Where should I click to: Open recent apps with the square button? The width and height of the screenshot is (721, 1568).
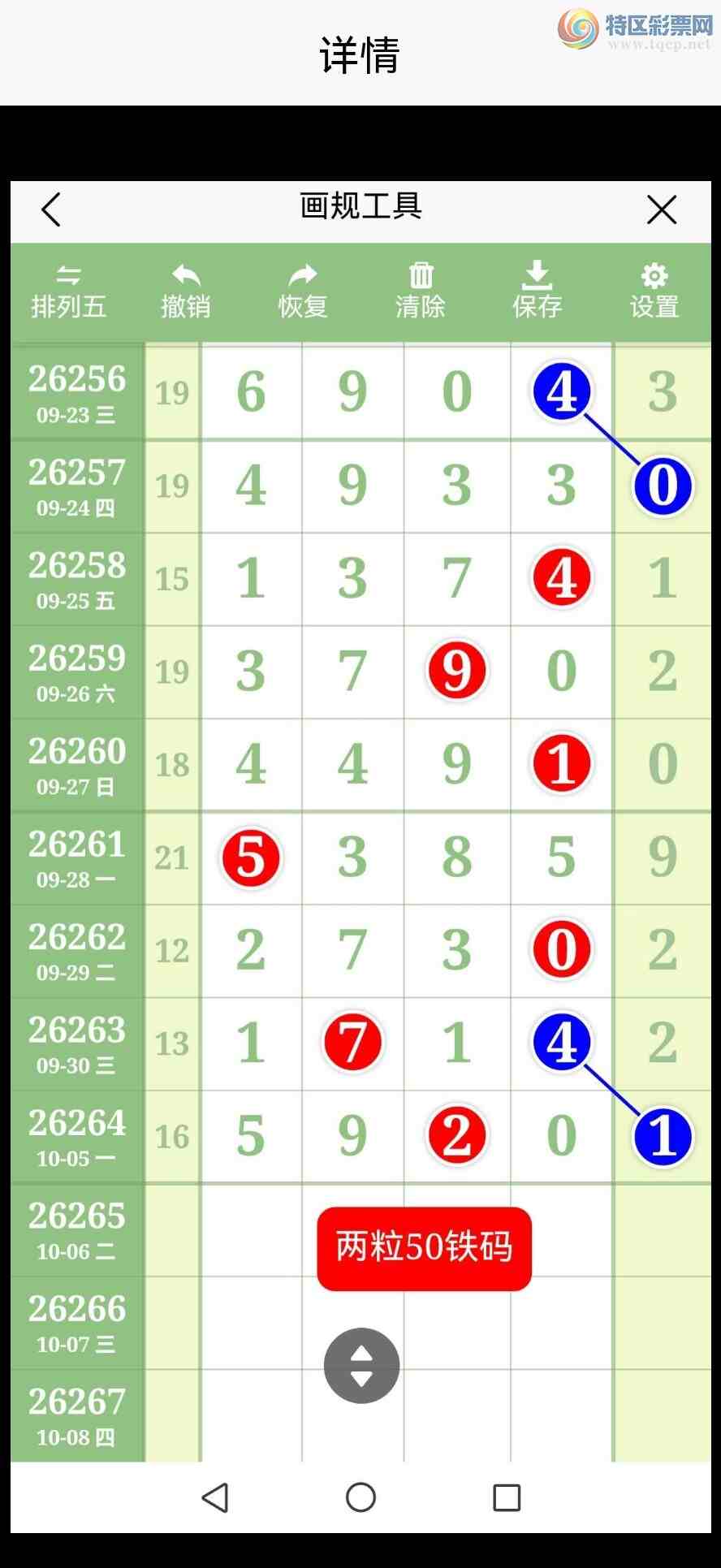[507, 1497]
